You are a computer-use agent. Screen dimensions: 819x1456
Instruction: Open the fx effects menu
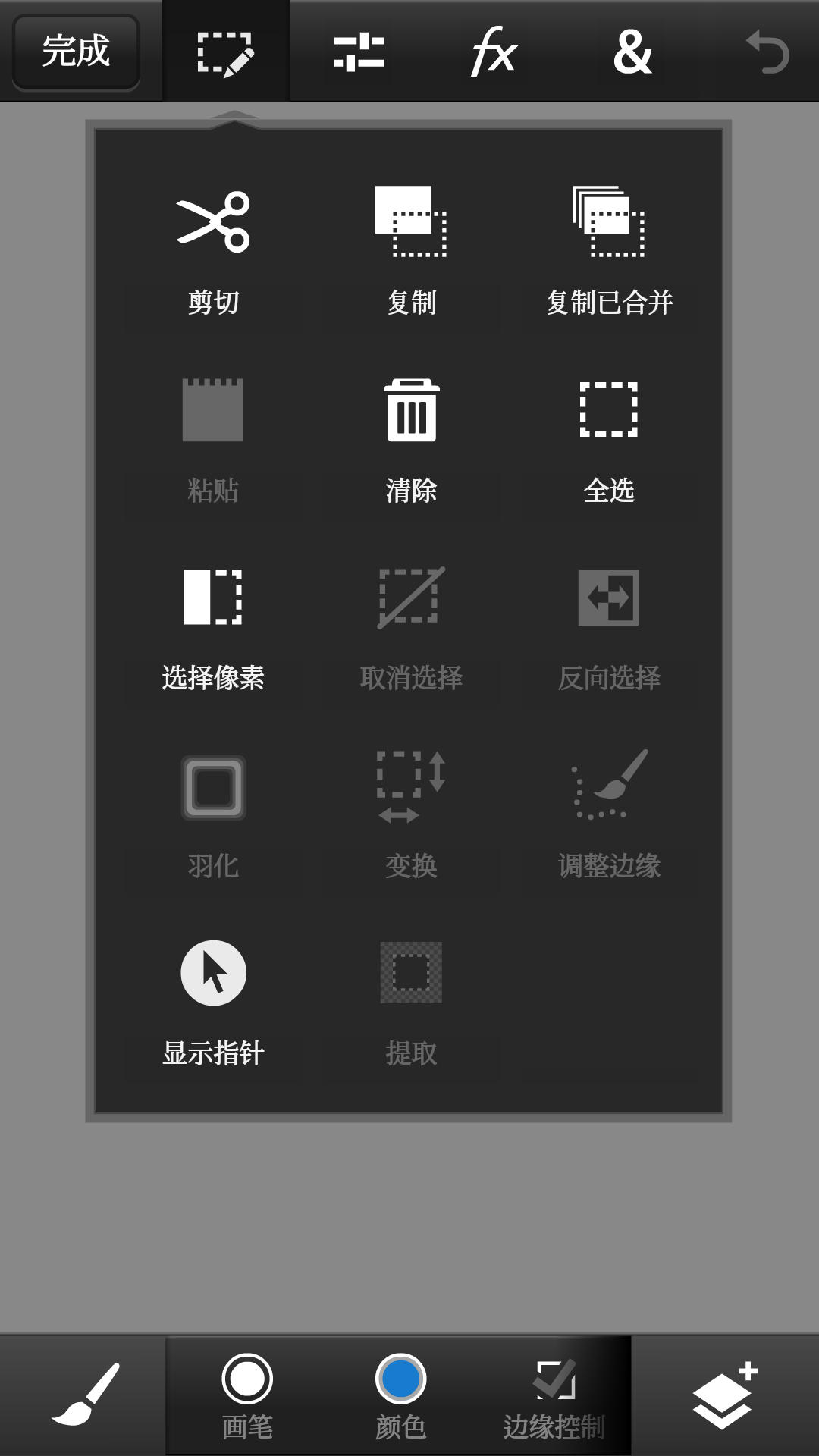tap(494, 52)
